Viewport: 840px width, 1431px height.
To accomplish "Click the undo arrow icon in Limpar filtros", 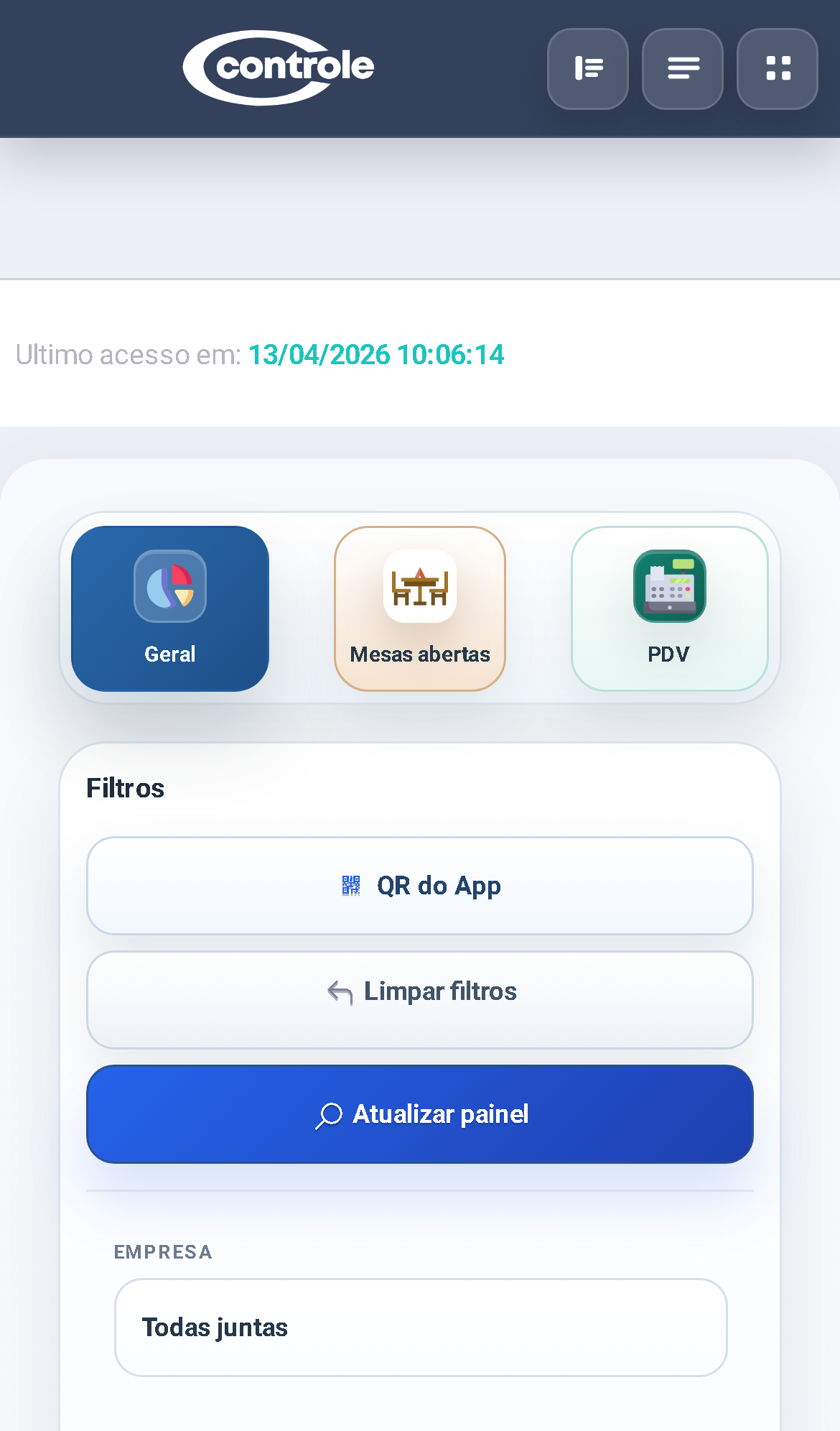I will pyautogui.click(x=340, y=993).
